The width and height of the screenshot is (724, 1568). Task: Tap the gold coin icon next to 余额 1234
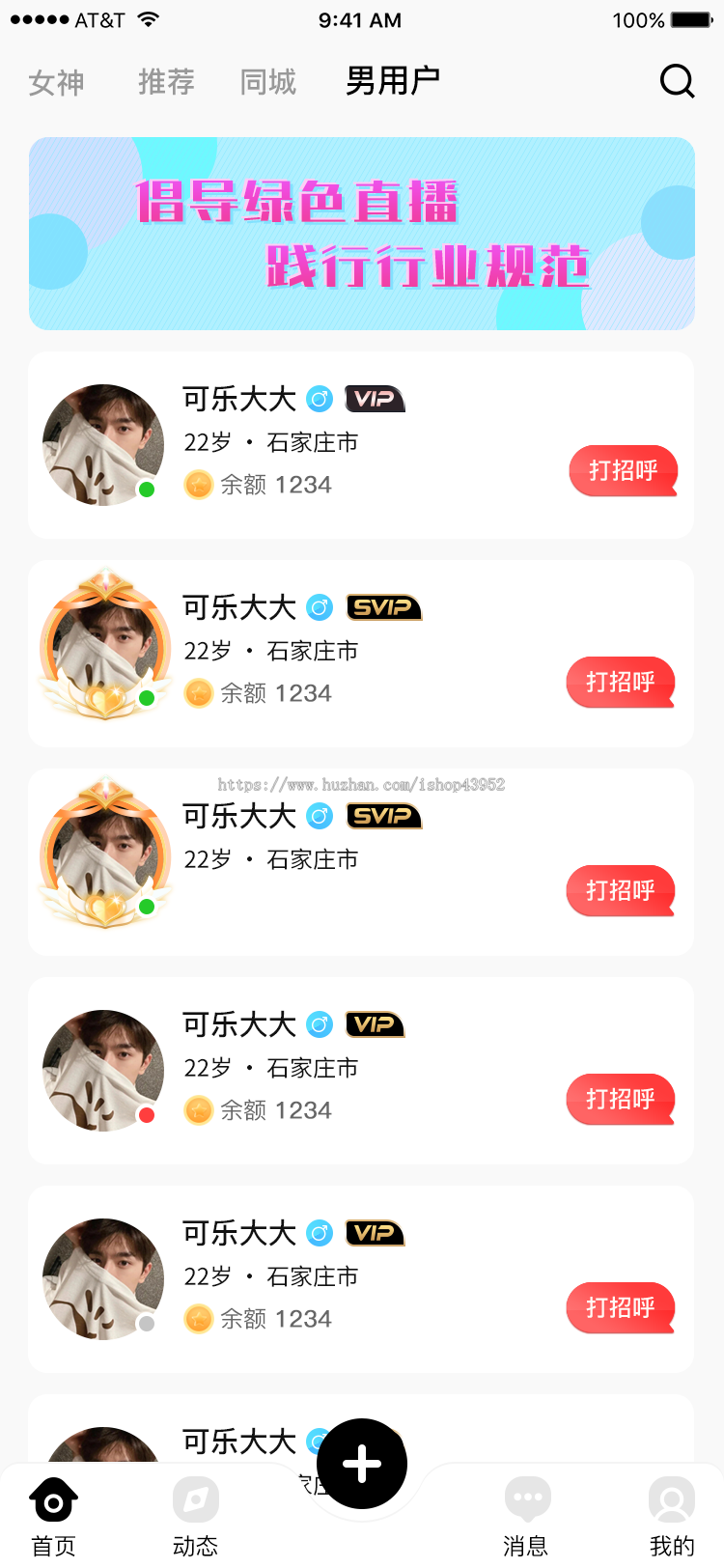[198, 485]
